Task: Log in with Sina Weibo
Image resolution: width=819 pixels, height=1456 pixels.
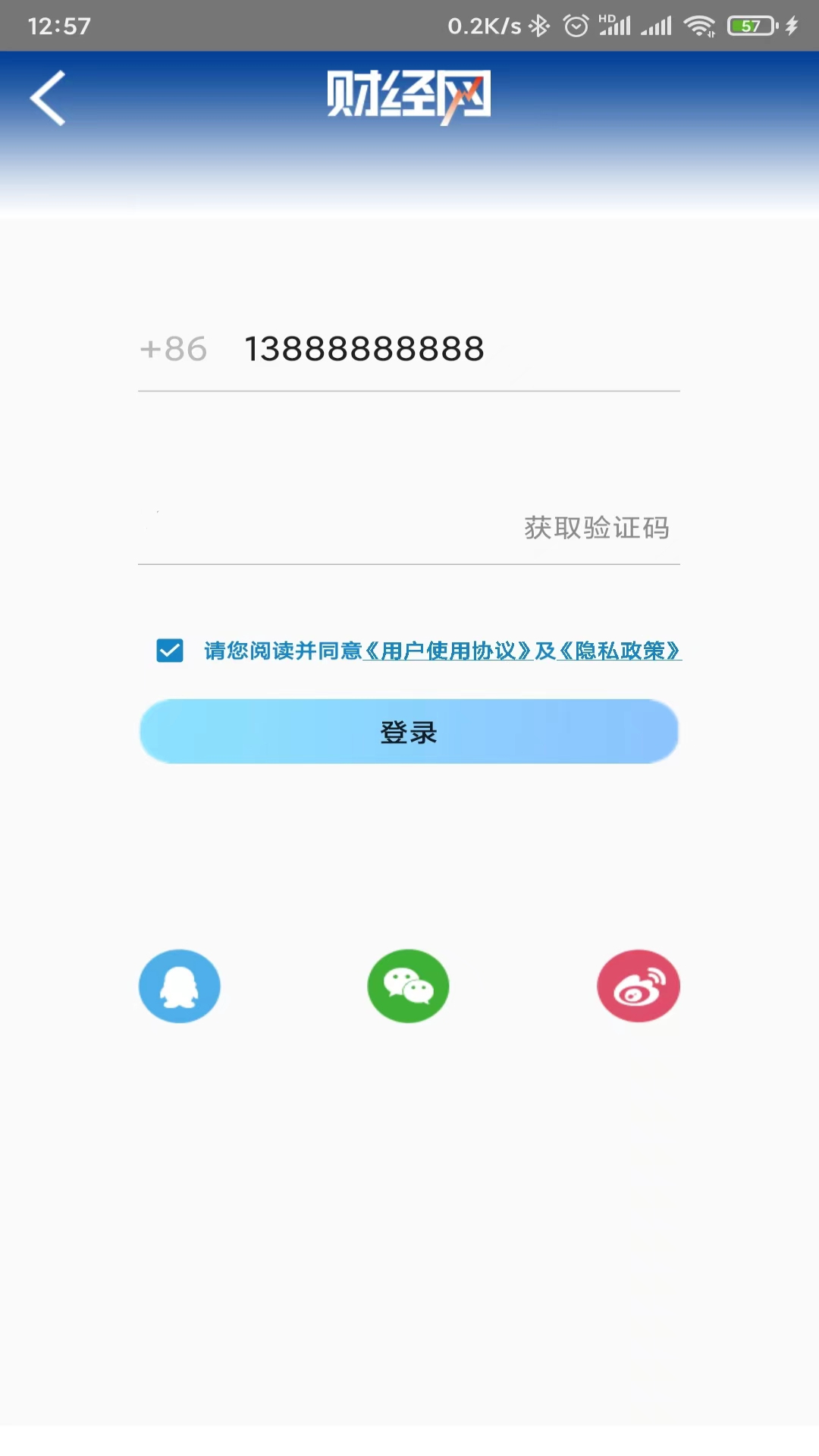Action: pyautogui.click(x=638, y=986)
